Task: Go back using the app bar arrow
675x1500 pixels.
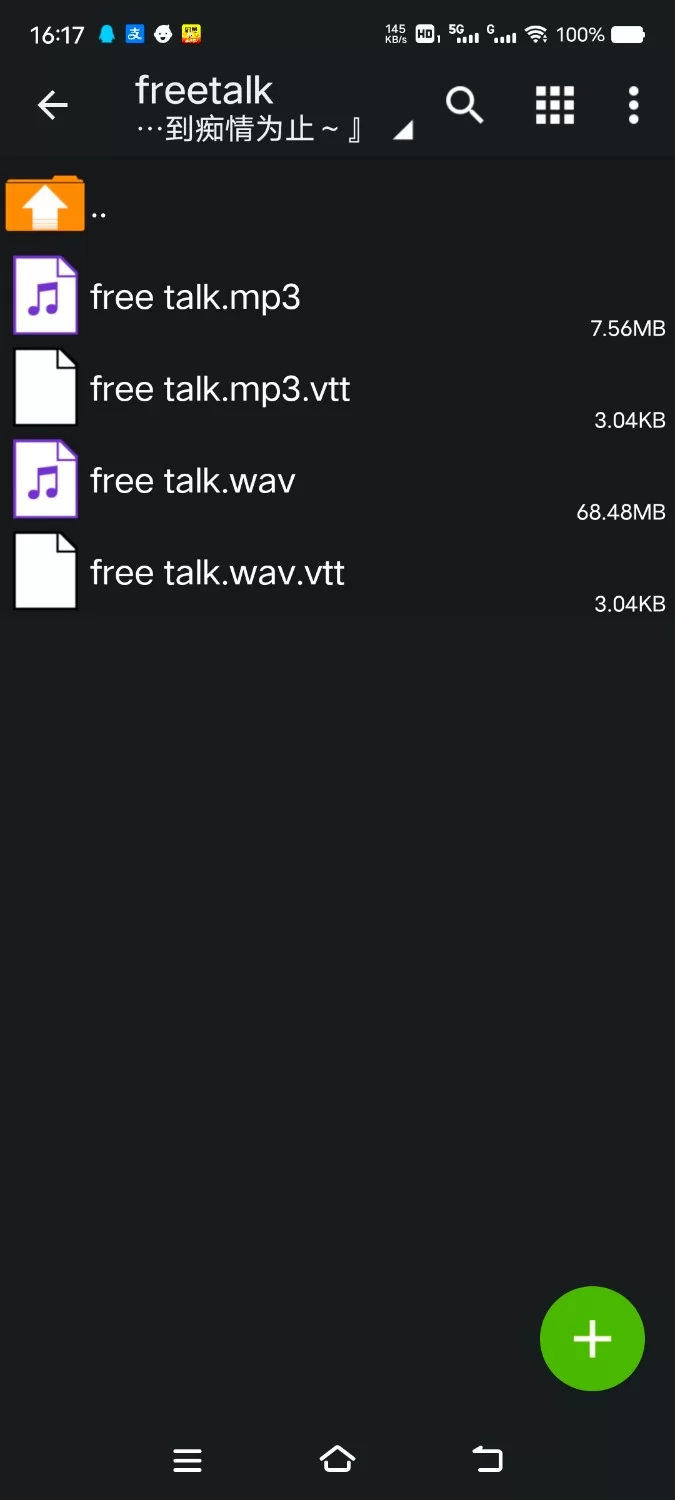Action: pyautogui.click(x=53, y=105)
